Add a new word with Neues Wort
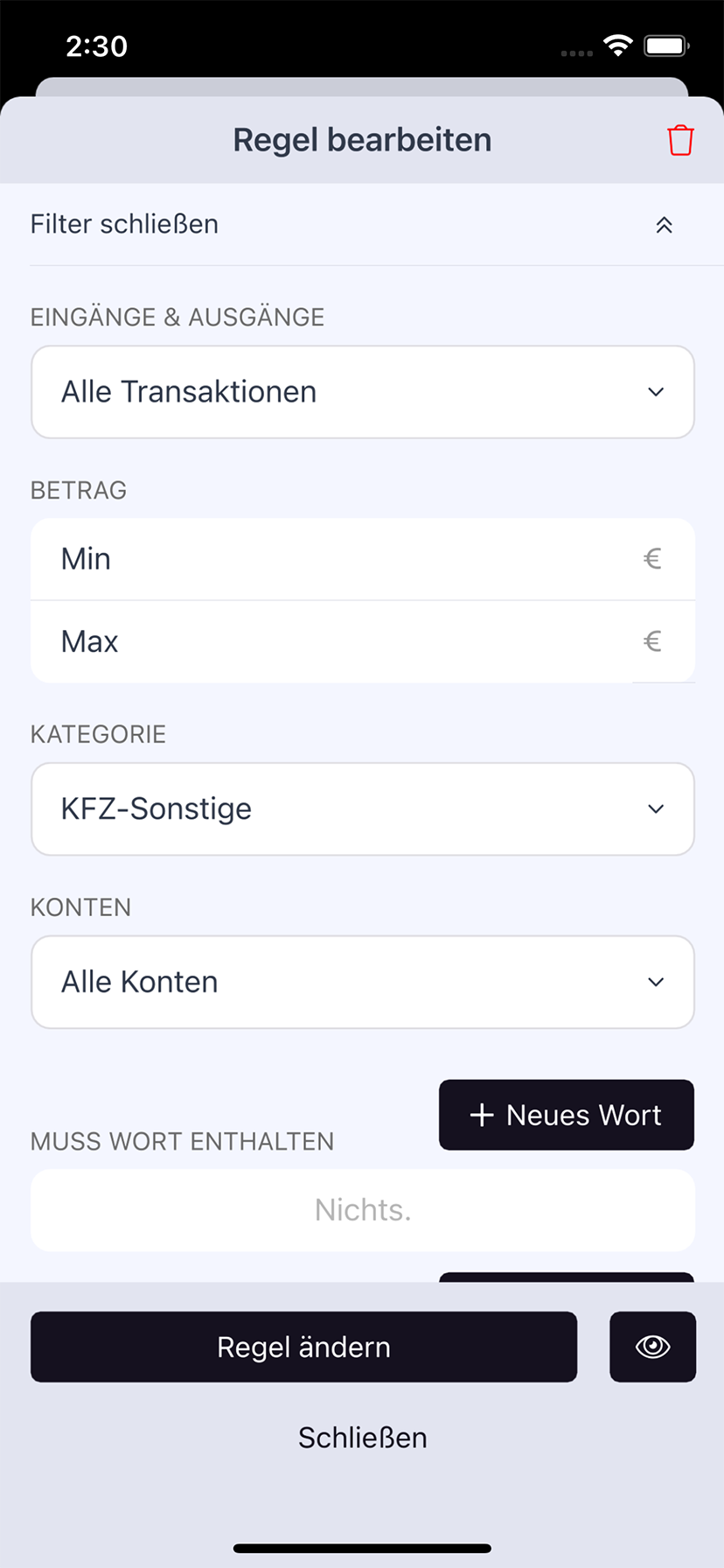 [x=567, y=1115]
